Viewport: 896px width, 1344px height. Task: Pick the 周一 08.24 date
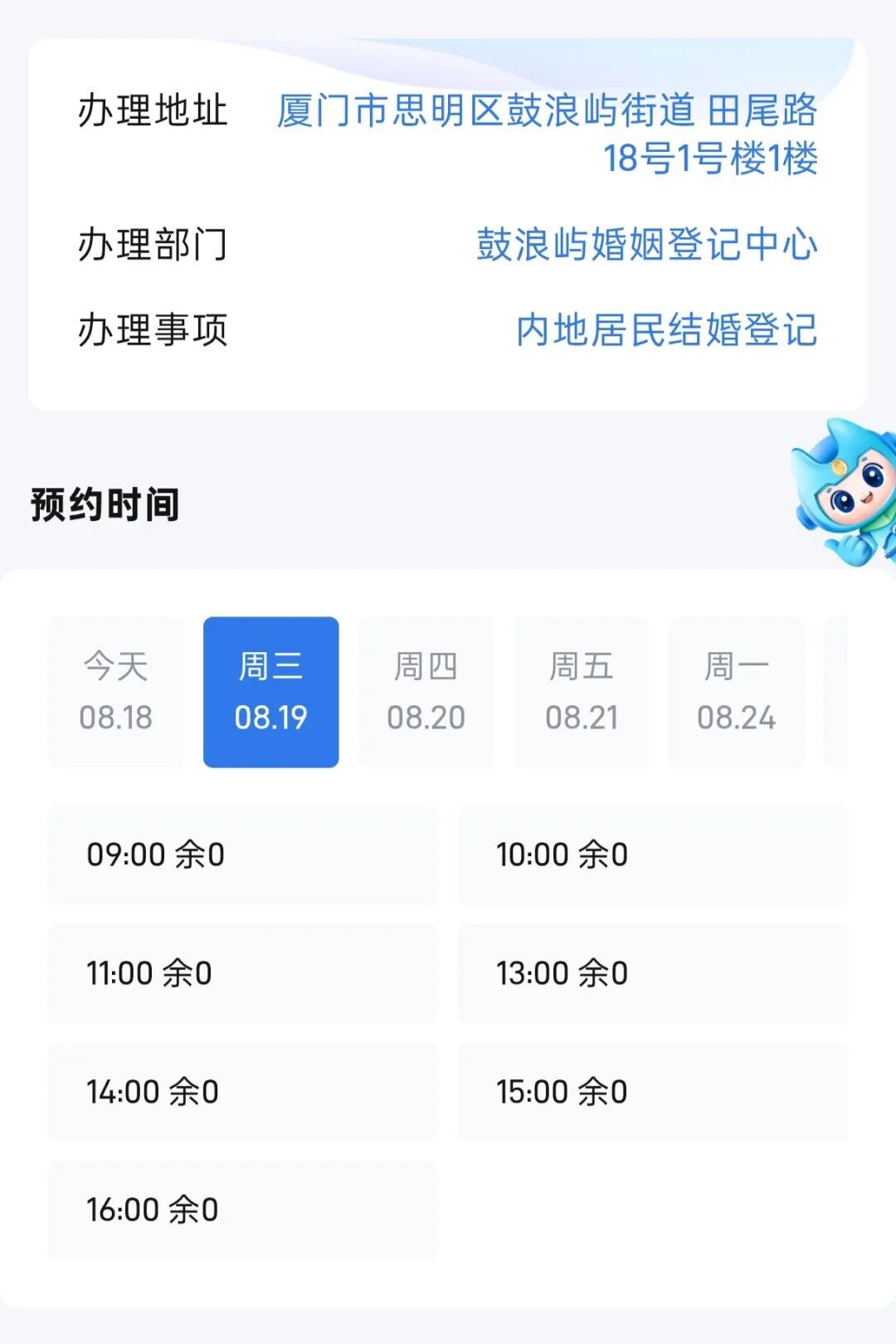pos(737,692)
